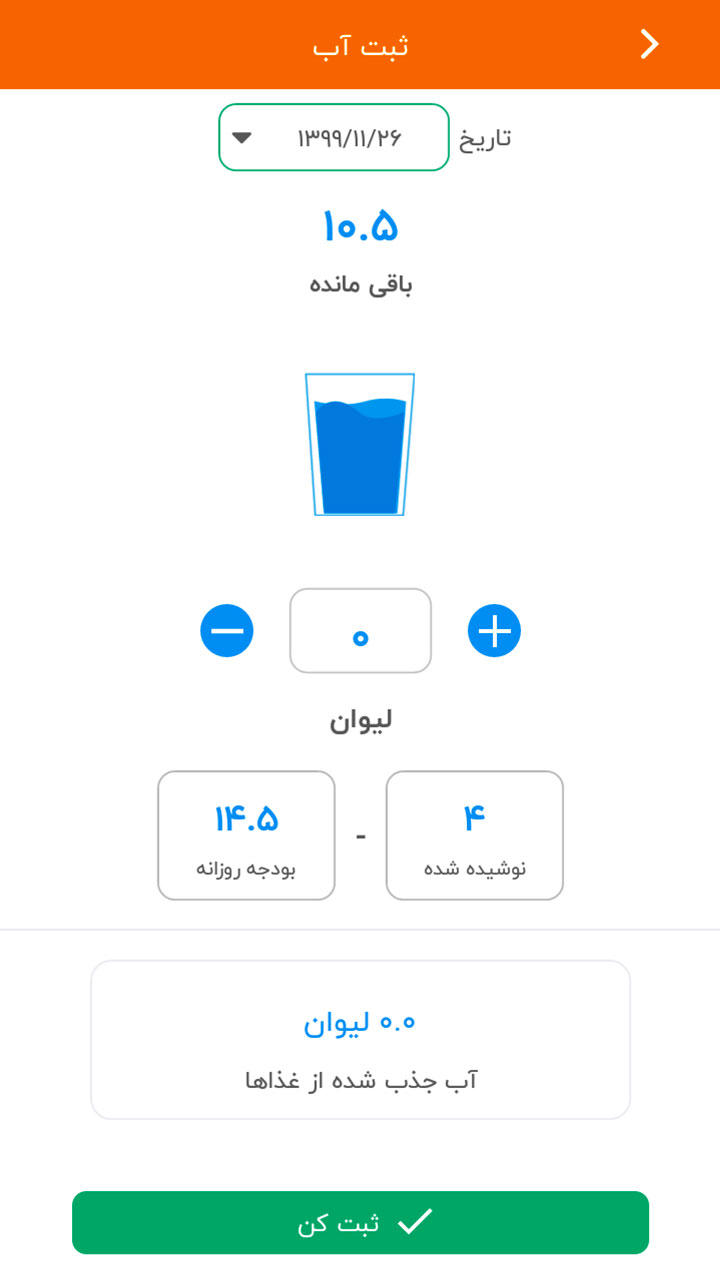Click the back arrow in the orange header

(x=649, y=44)
